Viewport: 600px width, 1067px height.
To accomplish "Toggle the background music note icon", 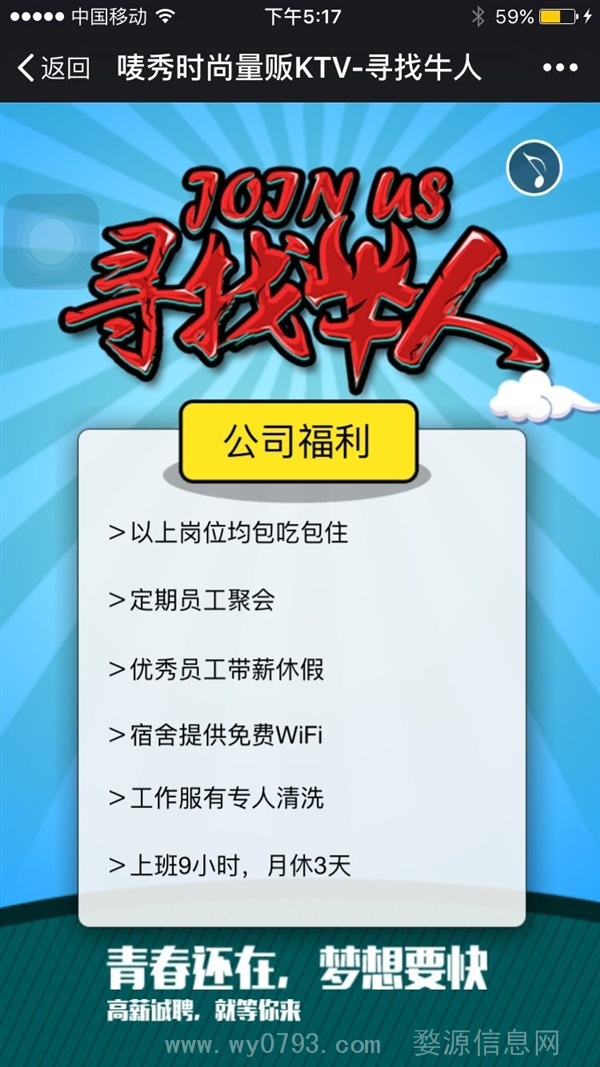I will pos(535,168).
